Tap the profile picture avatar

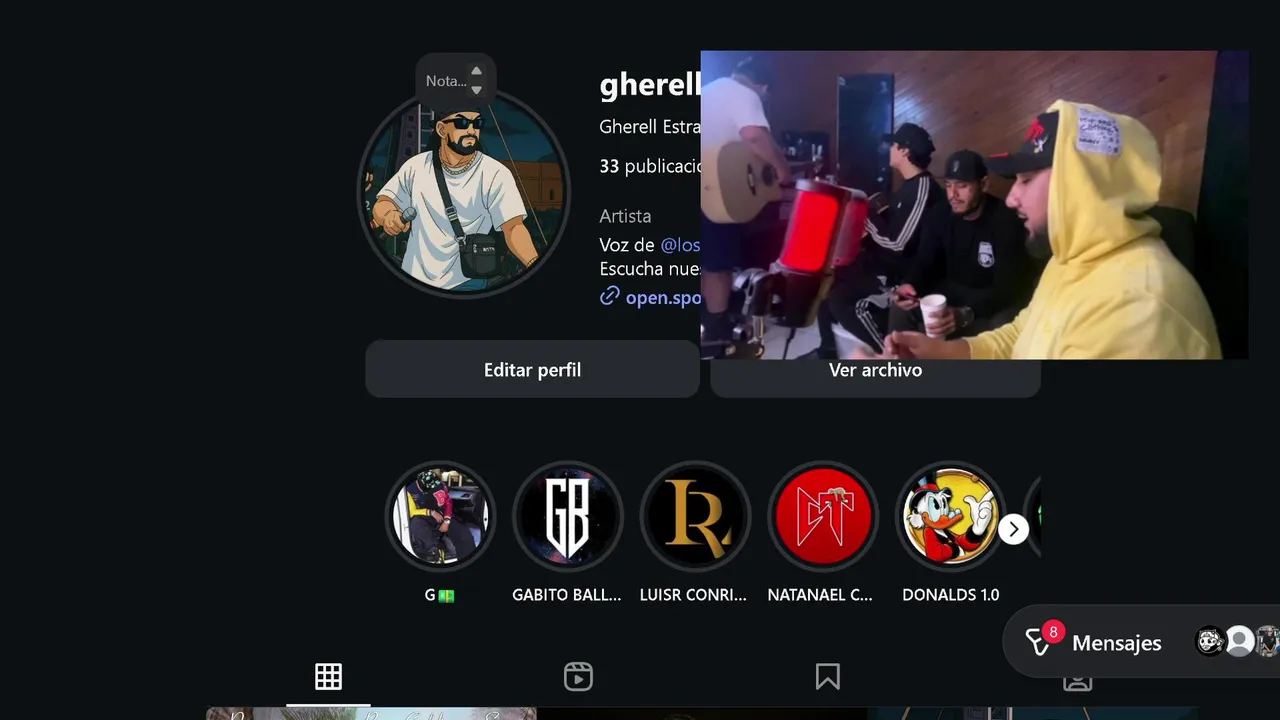click(x=463, y=195)
